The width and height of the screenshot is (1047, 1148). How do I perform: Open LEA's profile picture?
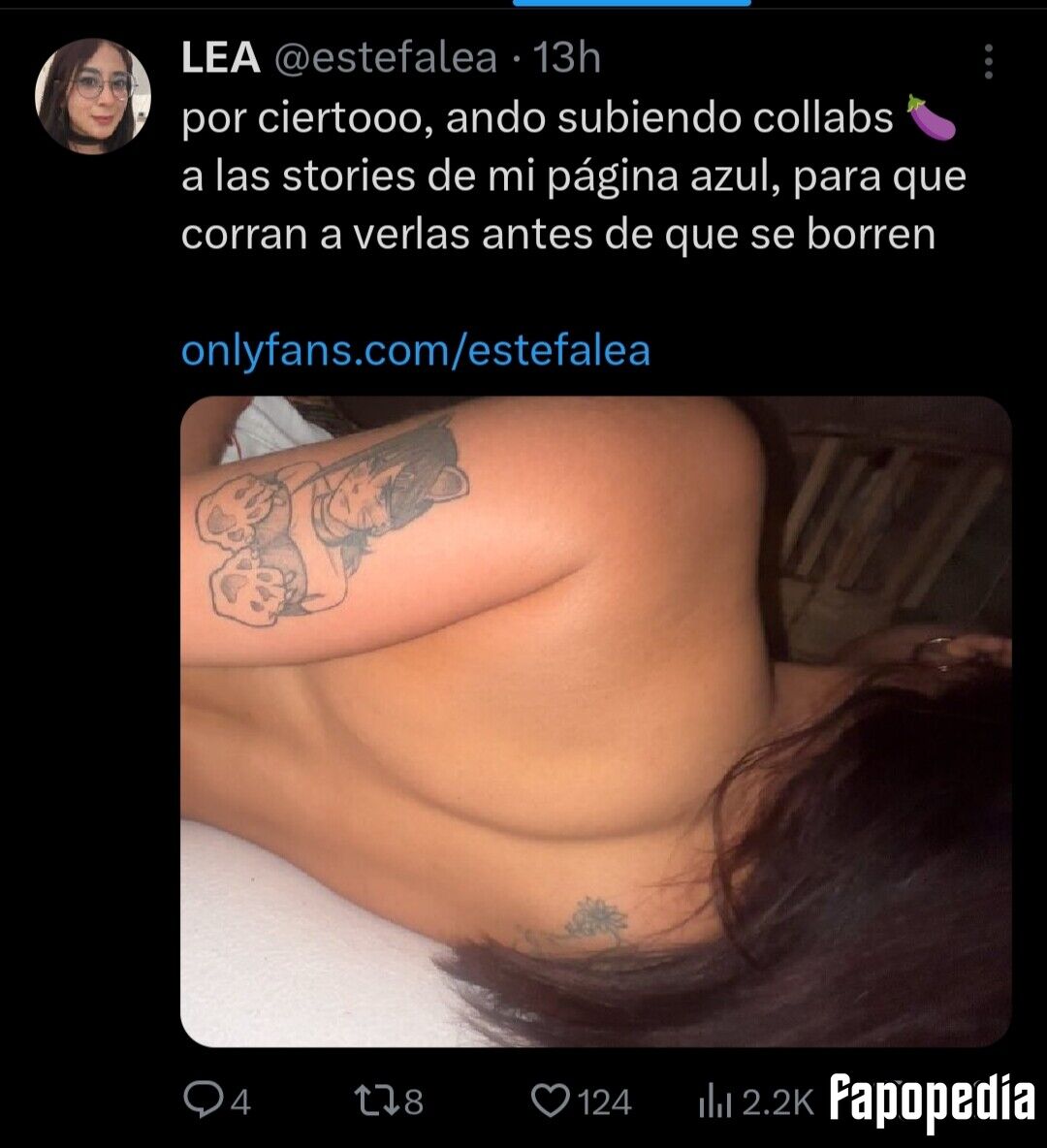[x=93, y=96]
